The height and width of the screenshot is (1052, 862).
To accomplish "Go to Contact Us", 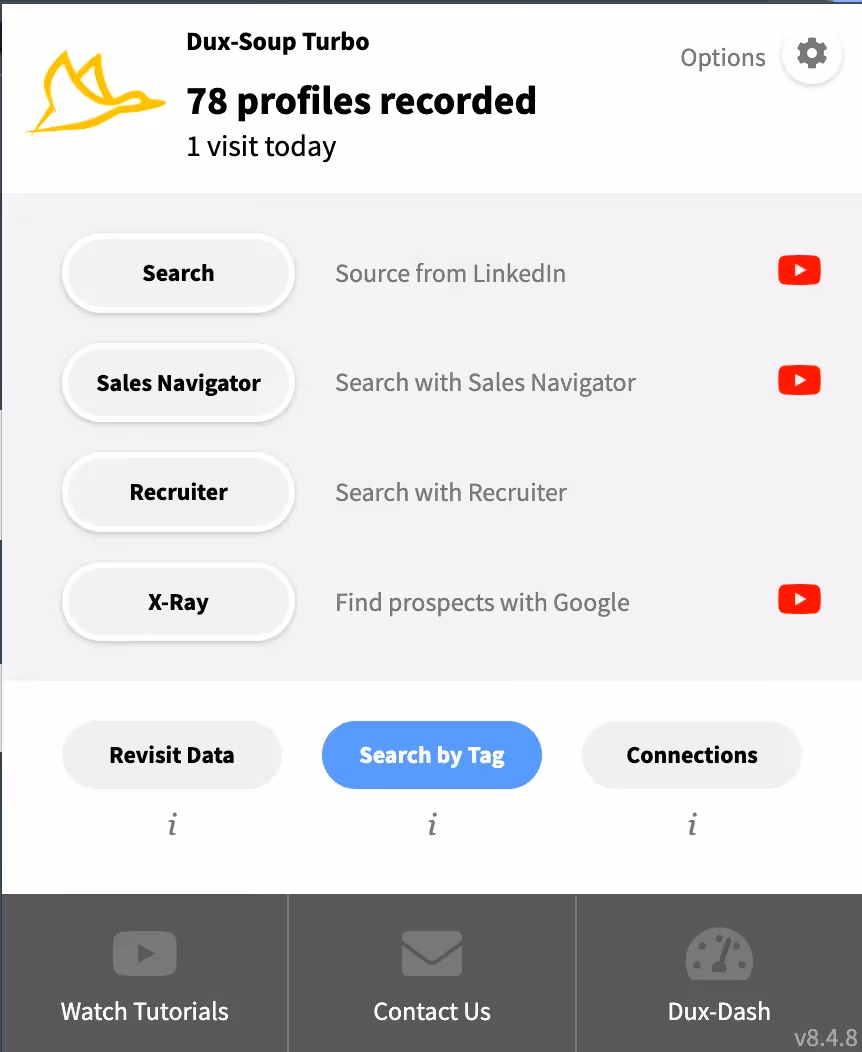I will 432,973.
